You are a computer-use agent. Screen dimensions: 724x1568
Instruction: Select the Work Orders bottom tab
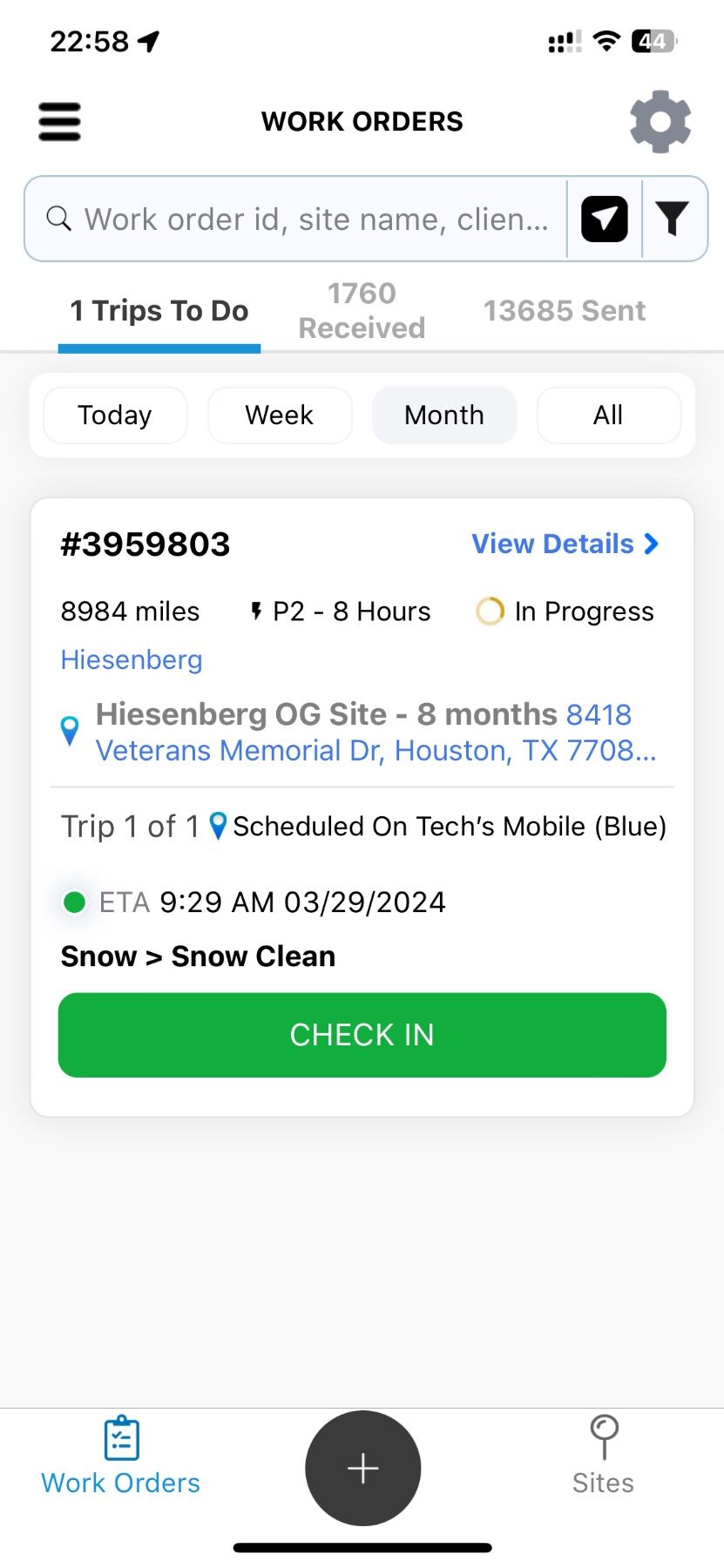[121, 1456]
